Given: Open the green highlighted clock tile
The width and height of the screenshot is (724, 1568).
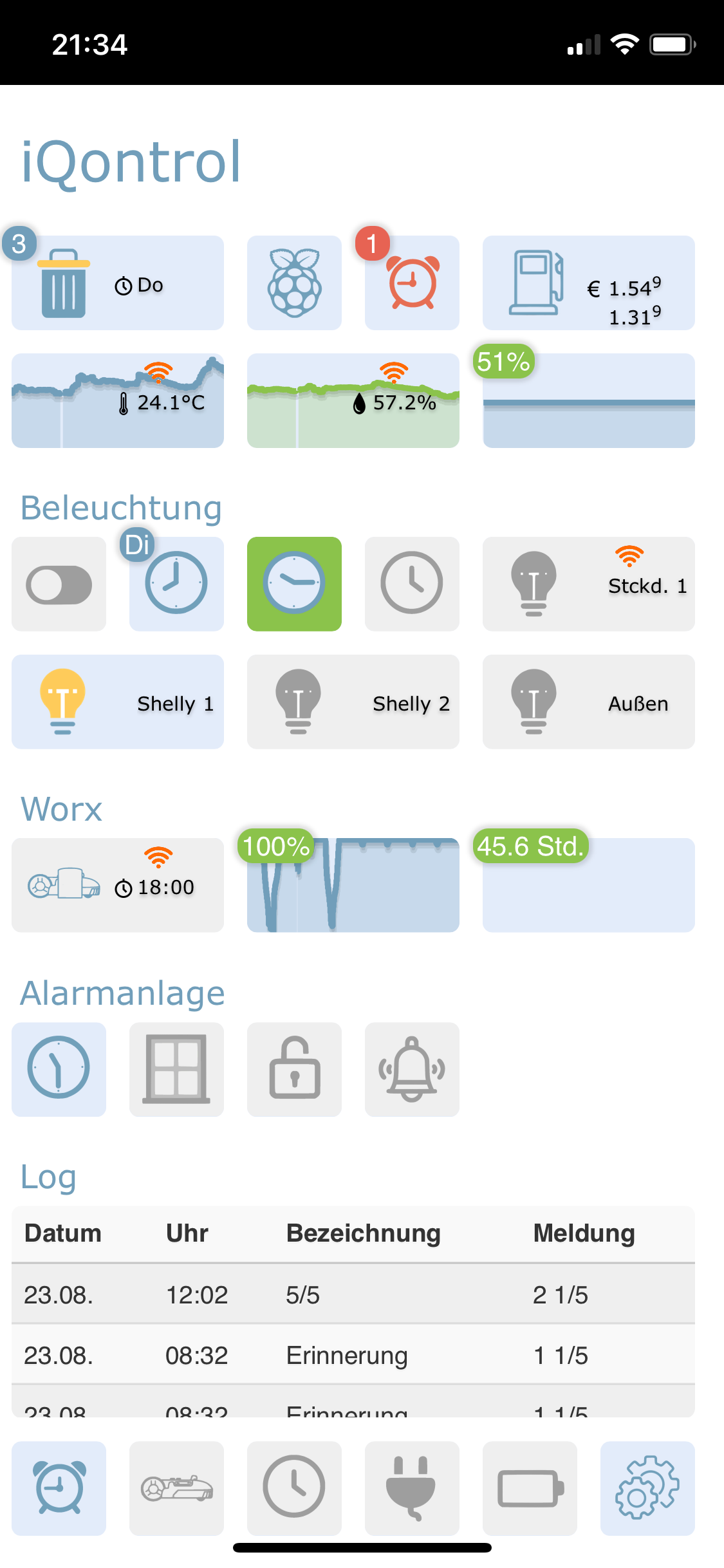Looking at the screenshot, I should 294,584.
